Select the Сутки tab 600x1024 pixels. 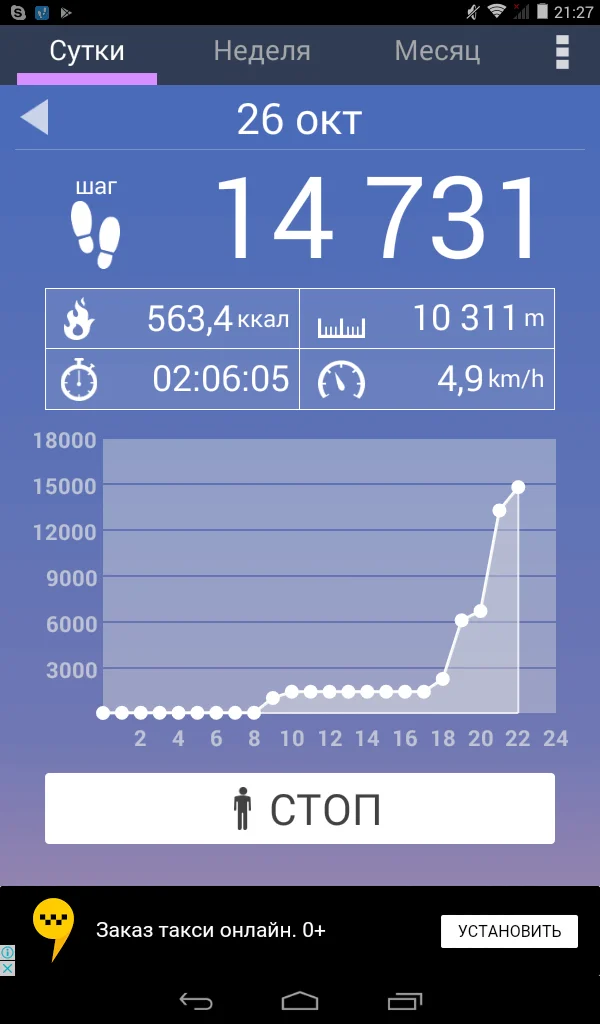click(86, 50)
